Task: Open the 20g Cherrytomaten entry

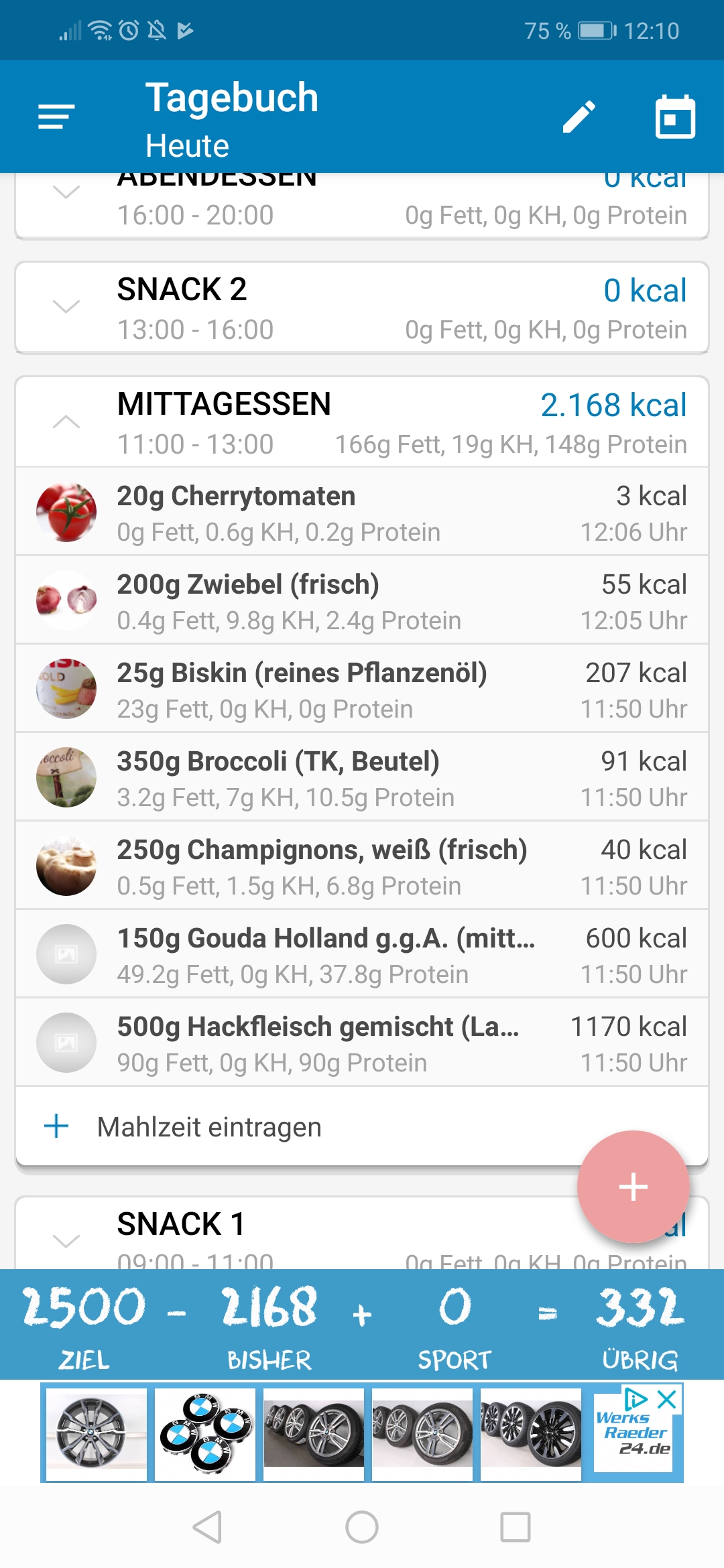Action: point(362,512)
